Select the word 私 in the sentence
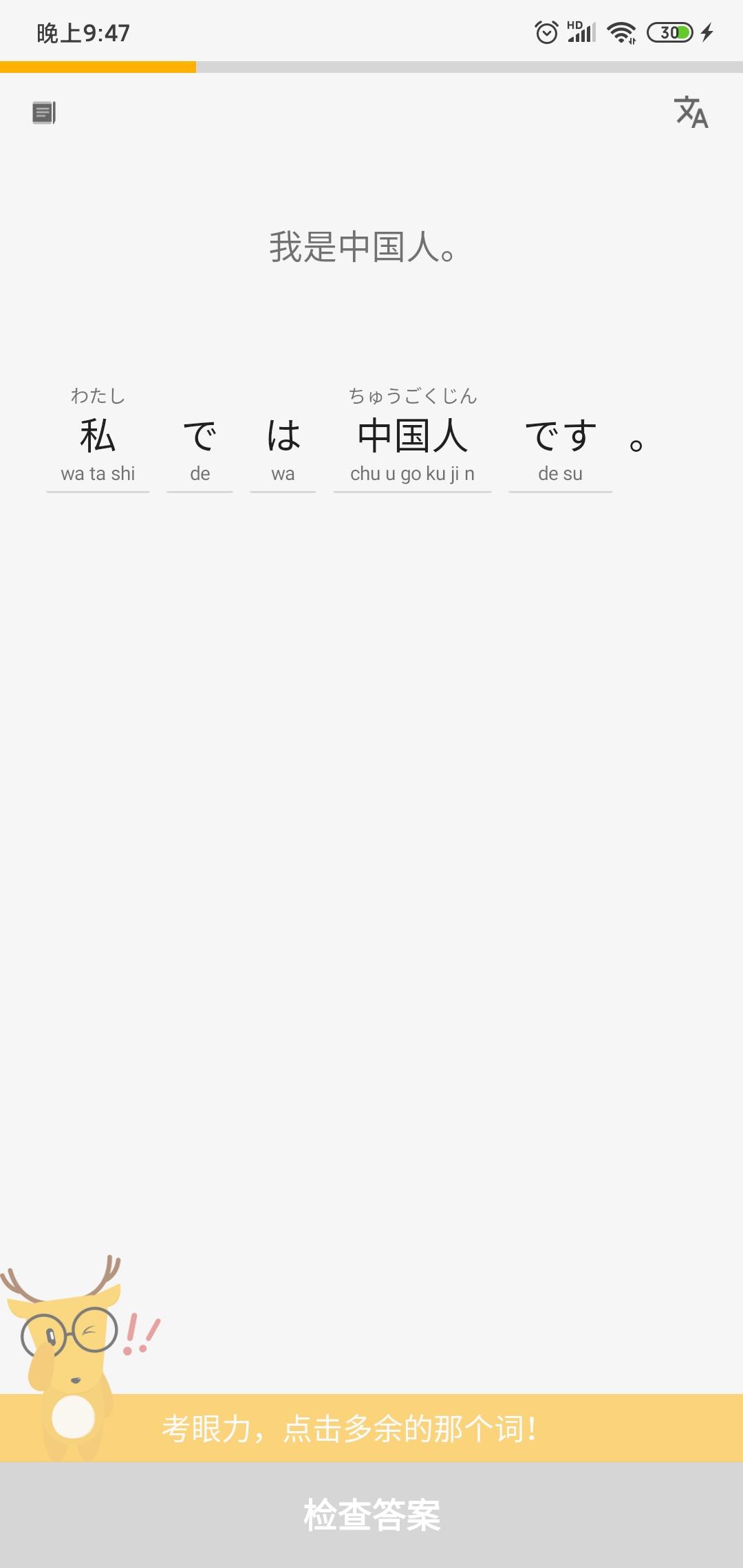 click(x=98, y=435)
